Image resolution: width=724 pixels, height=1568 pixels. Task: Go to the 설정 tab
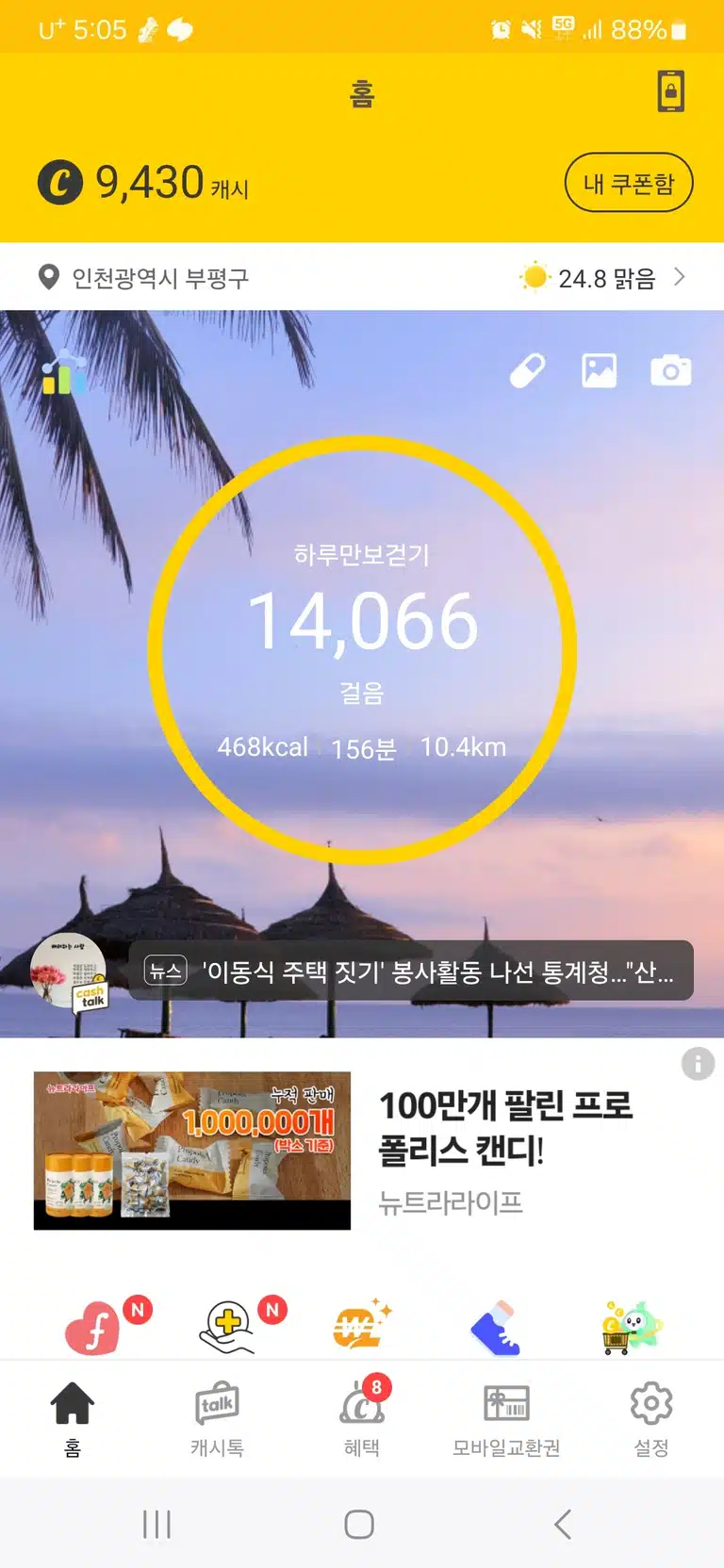point(651,1419)
